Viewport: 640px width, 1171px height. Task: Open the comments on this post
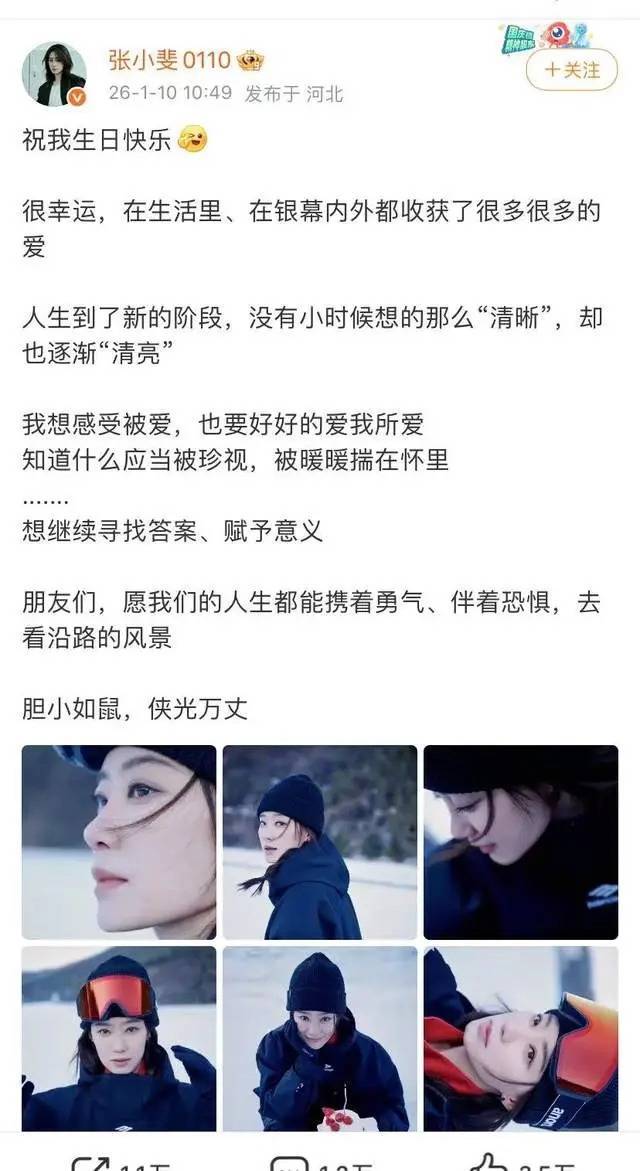320,1162
